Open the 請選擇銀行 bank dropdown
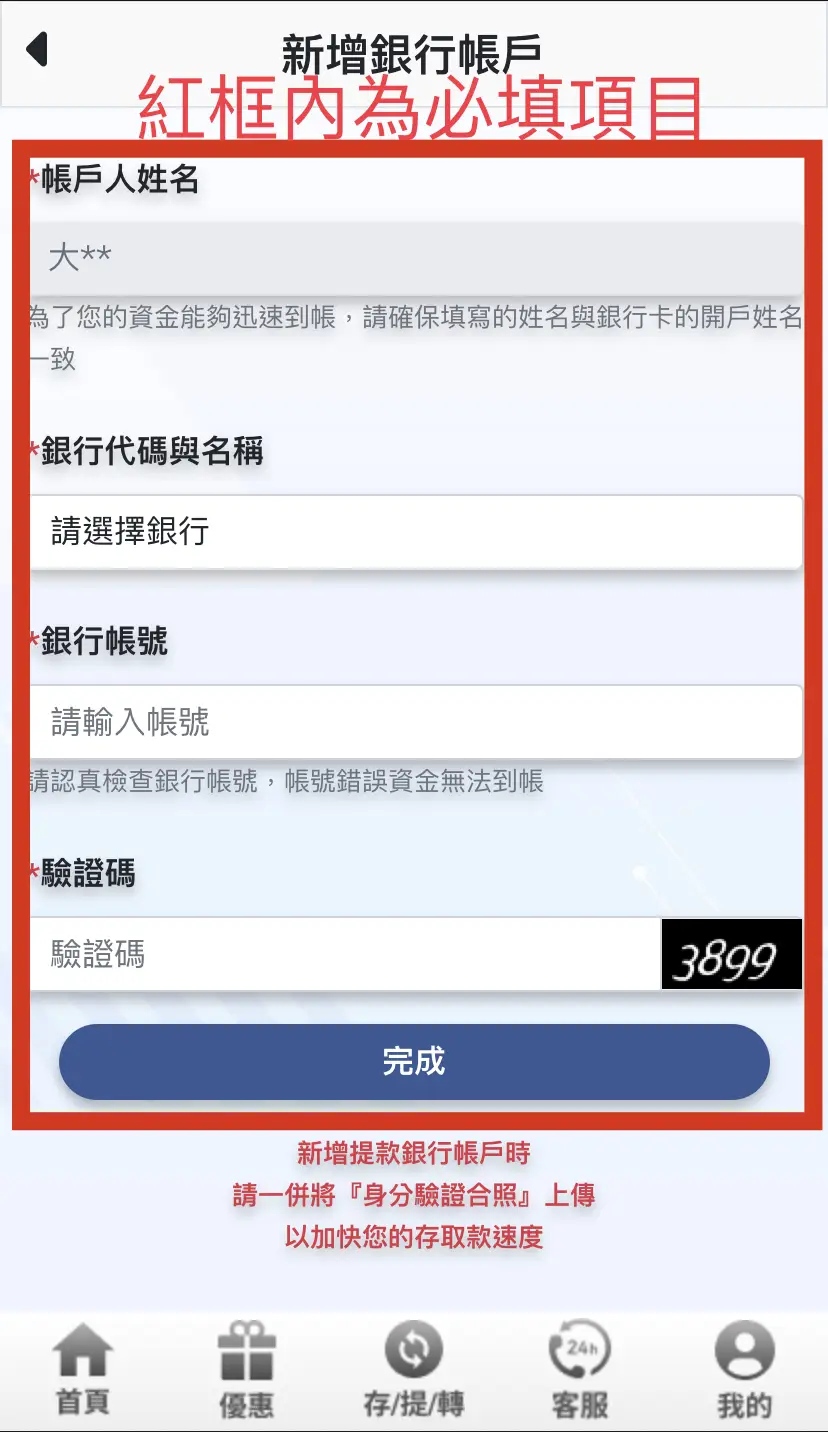Screen dimensions: 828x1432 pyautogui.click(x=415, y=532)
